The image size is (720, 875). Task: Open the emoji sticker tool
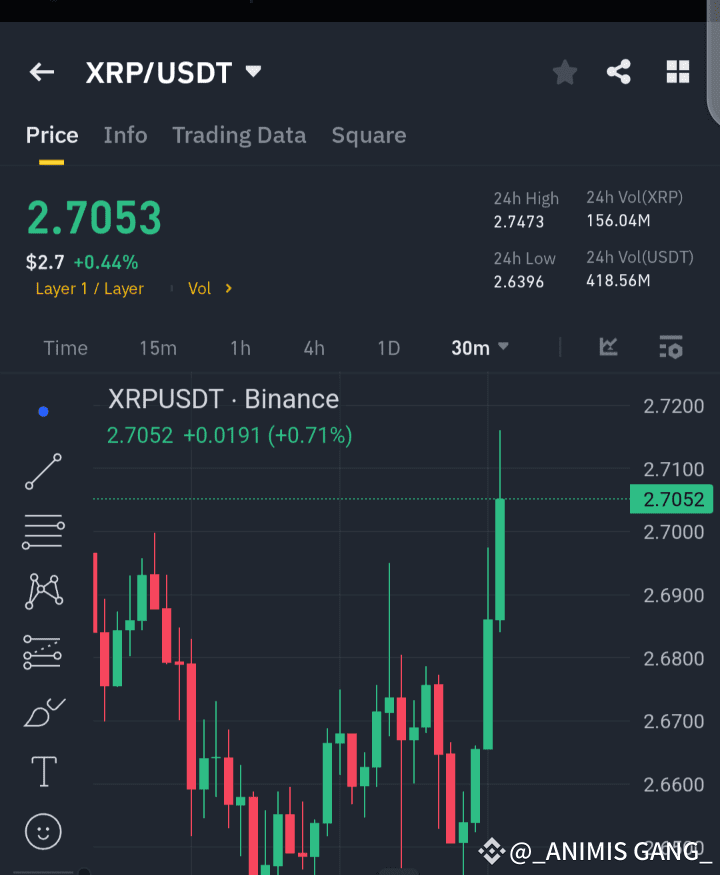pos(43,831)
